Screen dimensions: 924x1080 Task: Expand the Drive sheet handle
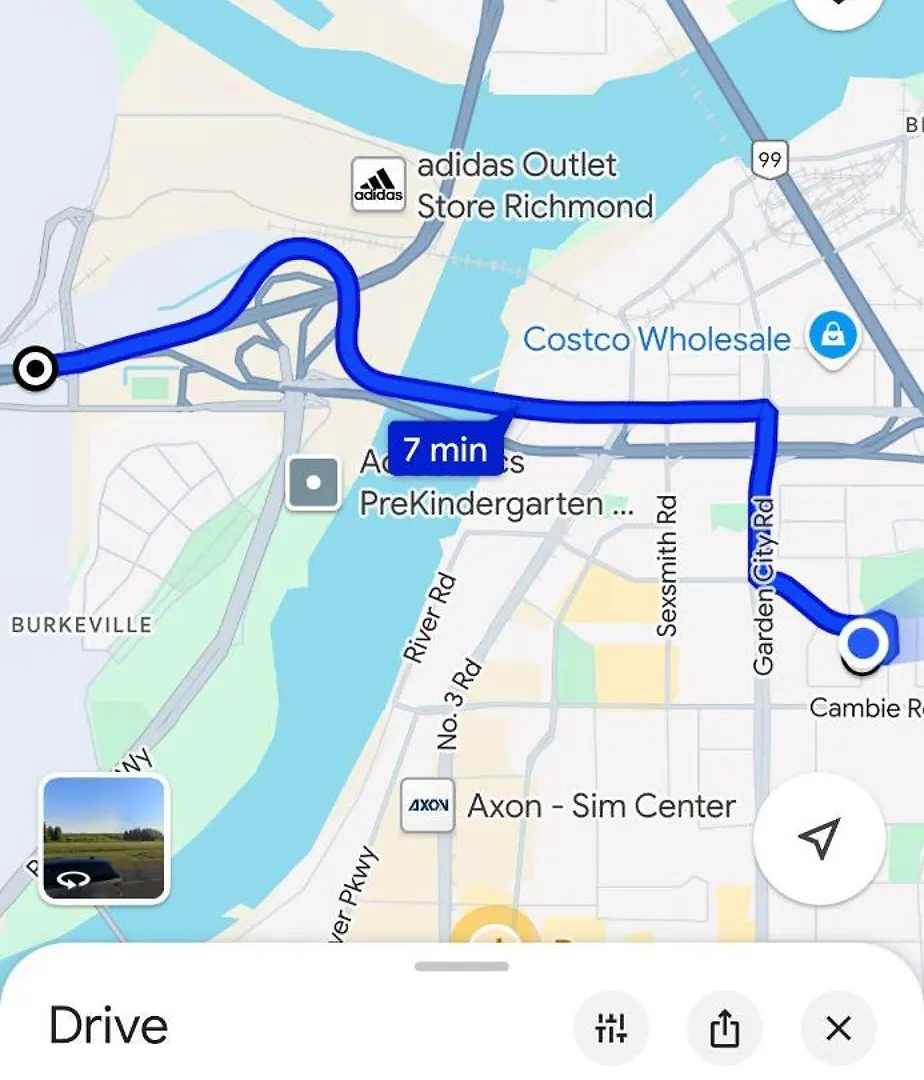[461, 966]
